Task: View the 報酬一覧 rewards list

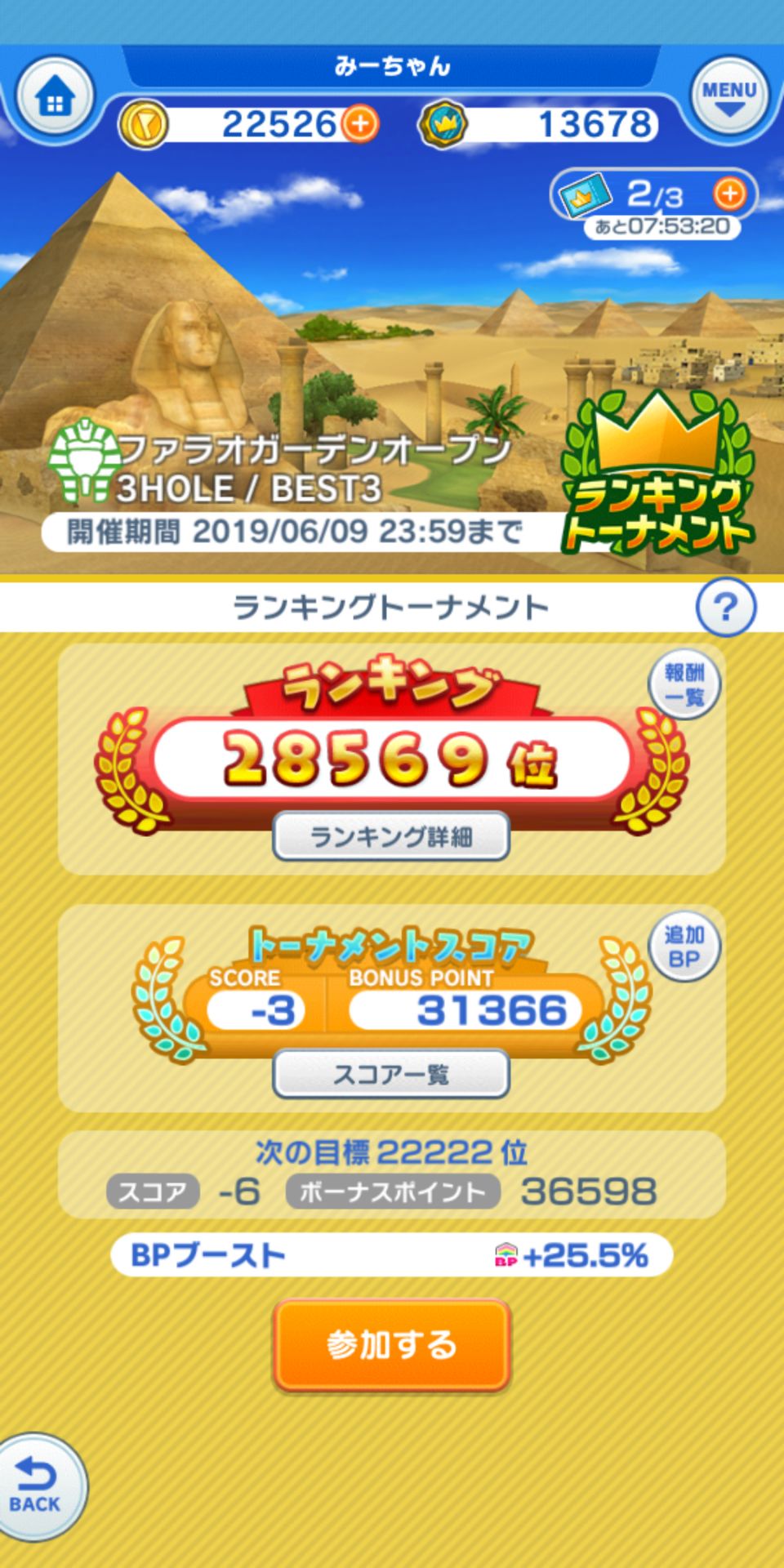Action: [684, 685]
